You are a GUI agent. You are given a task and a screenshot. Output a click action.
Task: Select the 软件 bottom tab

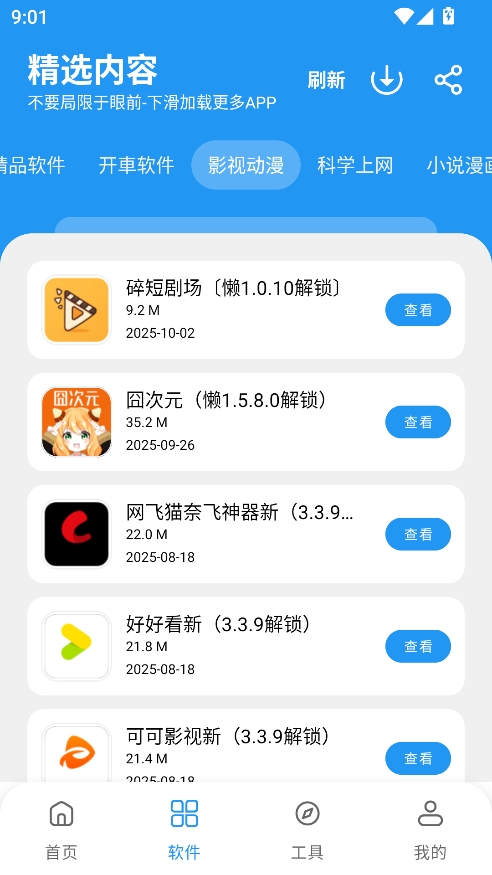tap(184, 829)
